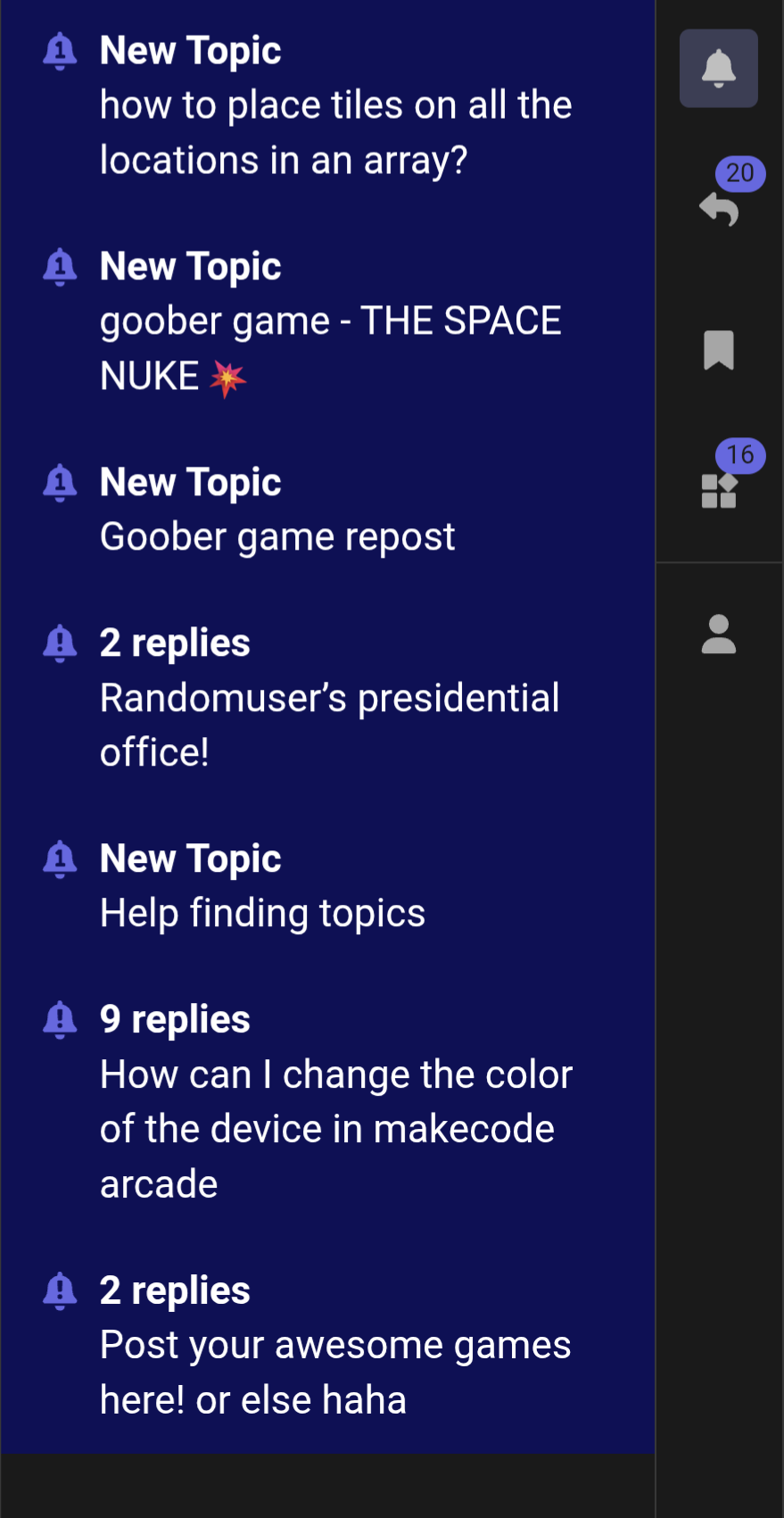Open the bookmarks tab
The image size is (784, 1518).
coord(718,350)
